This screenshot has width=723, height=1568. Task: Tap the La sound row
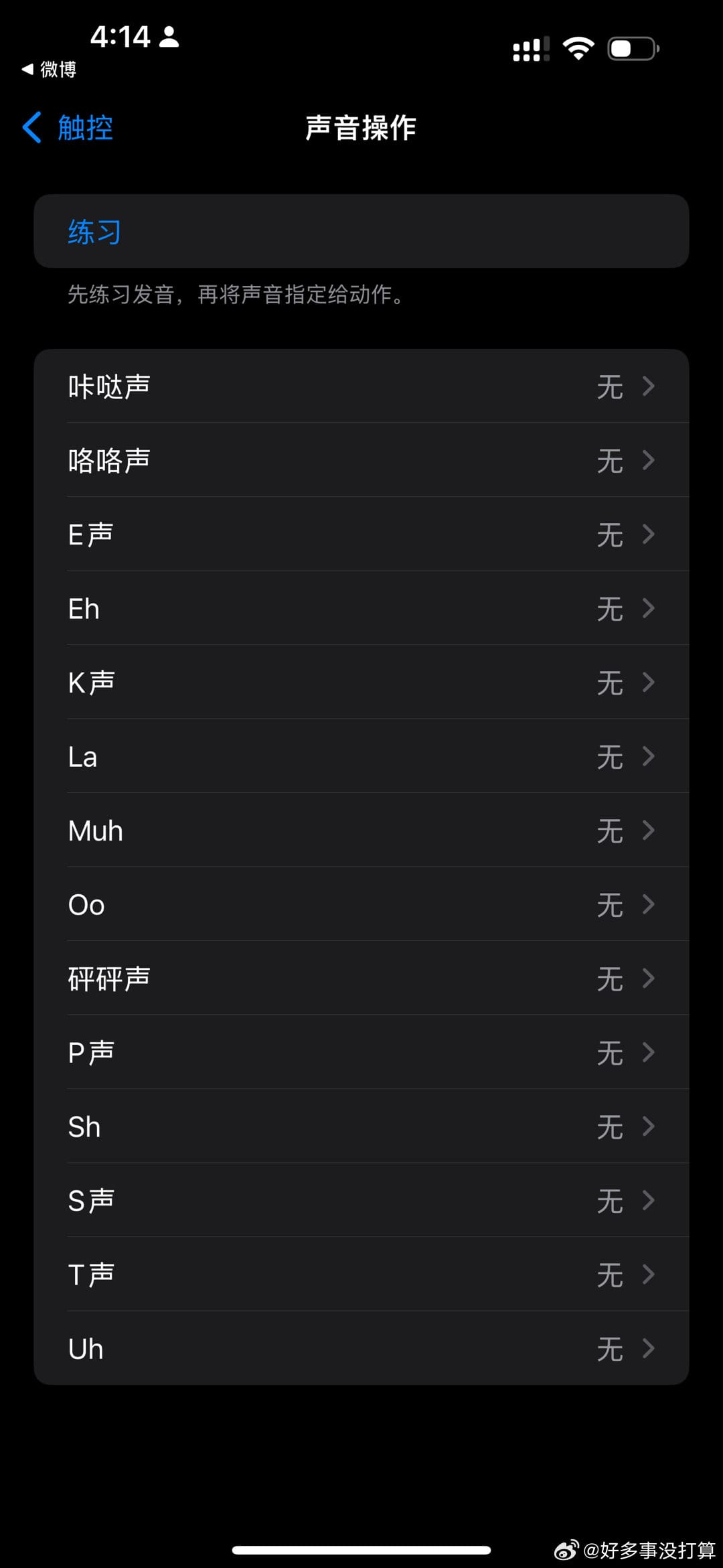click(361, 756)
